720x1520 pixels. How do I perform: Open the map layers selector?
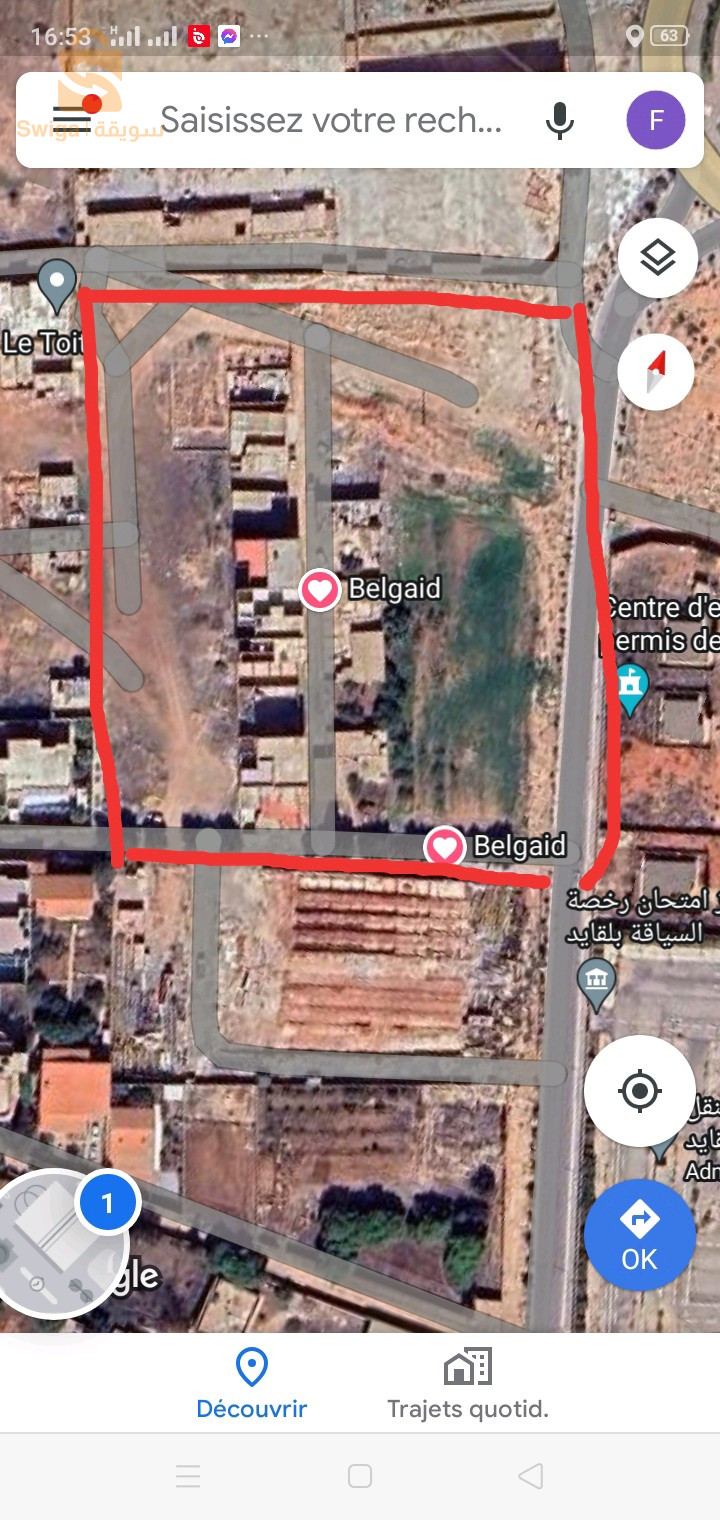pos(657,259)
